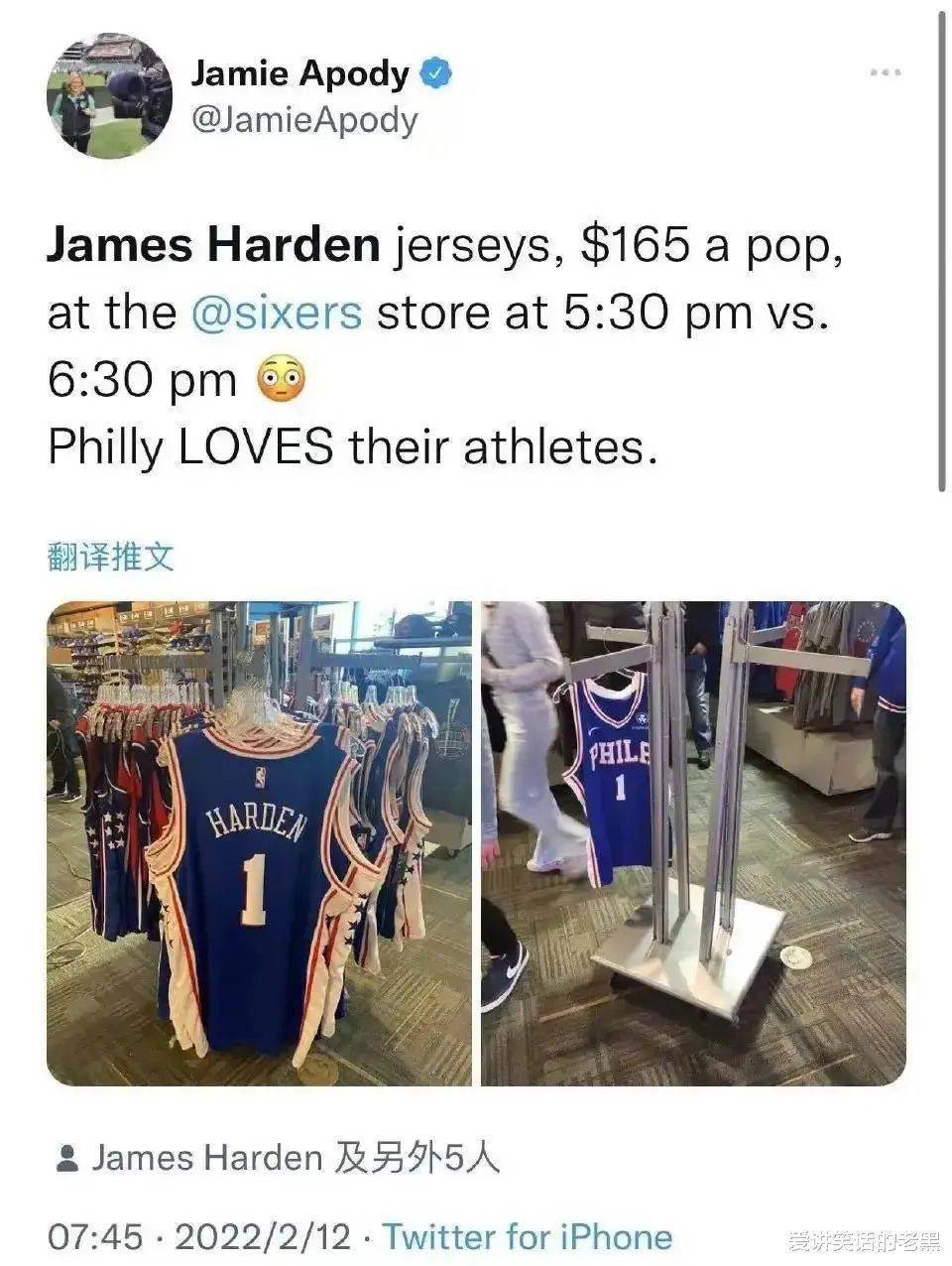952x1266 pixels.
Task: Open the @sixers mention link
Action: [276, 313]
